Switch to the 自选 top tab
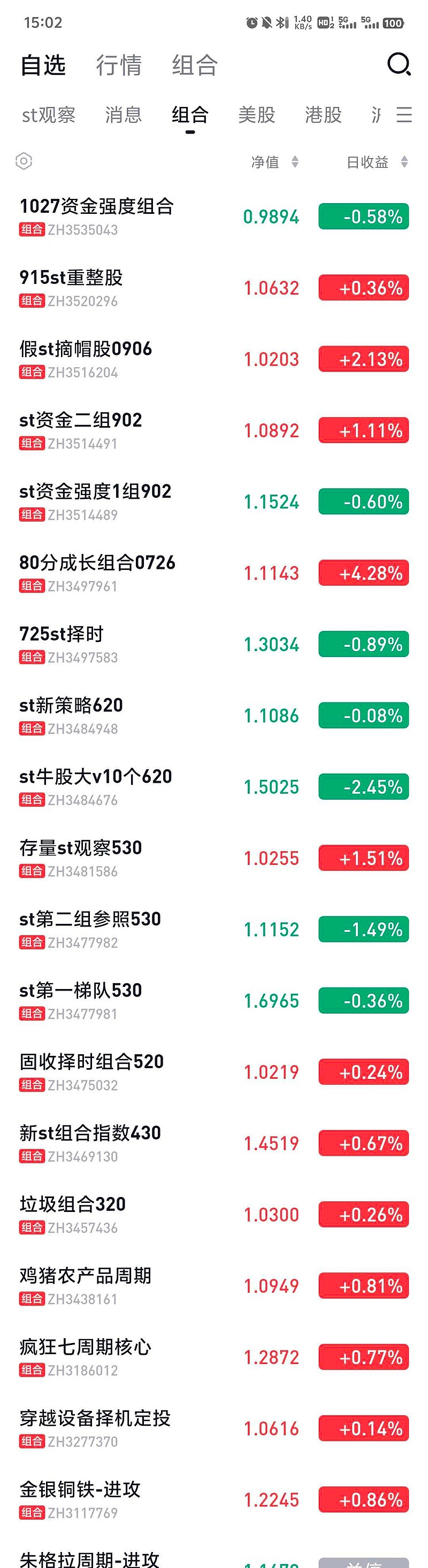The image size is (428, 1568). pyautogui.click(x=43, y=65)
